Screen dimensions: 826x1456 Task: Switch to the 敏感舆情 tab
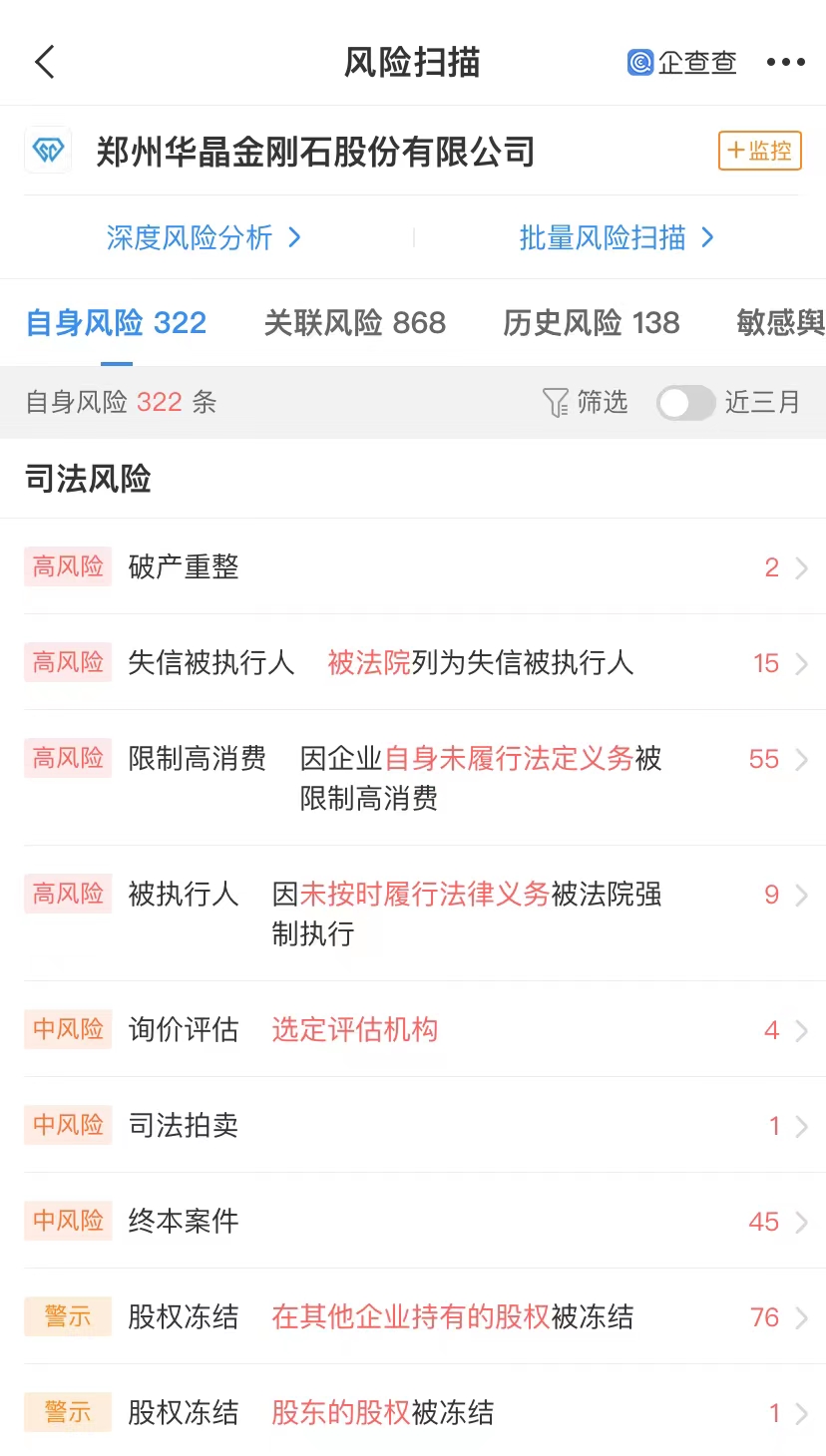pyautogui.click(x=780, y=323)
